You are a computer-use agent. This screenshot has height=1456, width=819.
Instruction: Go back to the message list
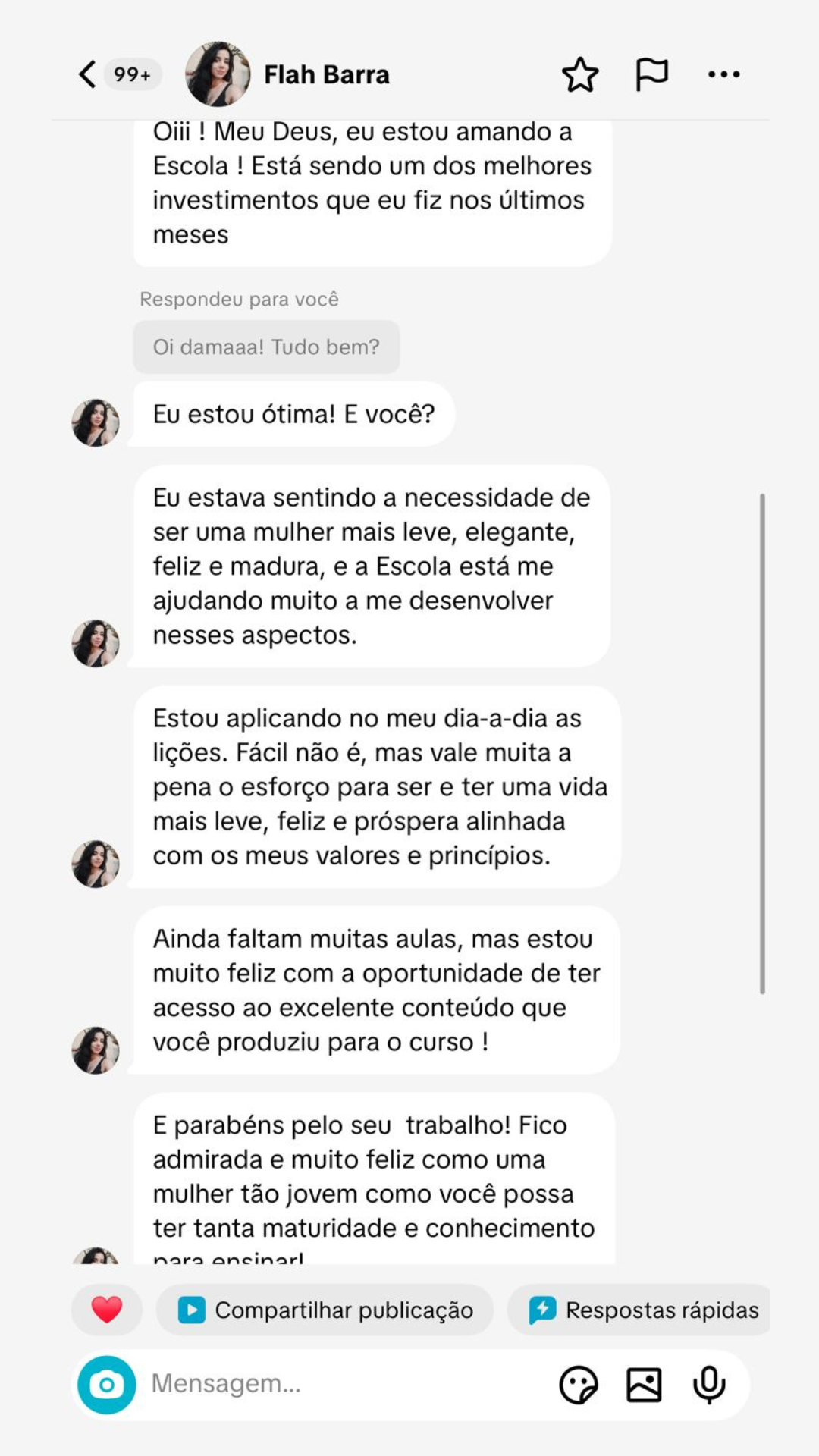88,74
